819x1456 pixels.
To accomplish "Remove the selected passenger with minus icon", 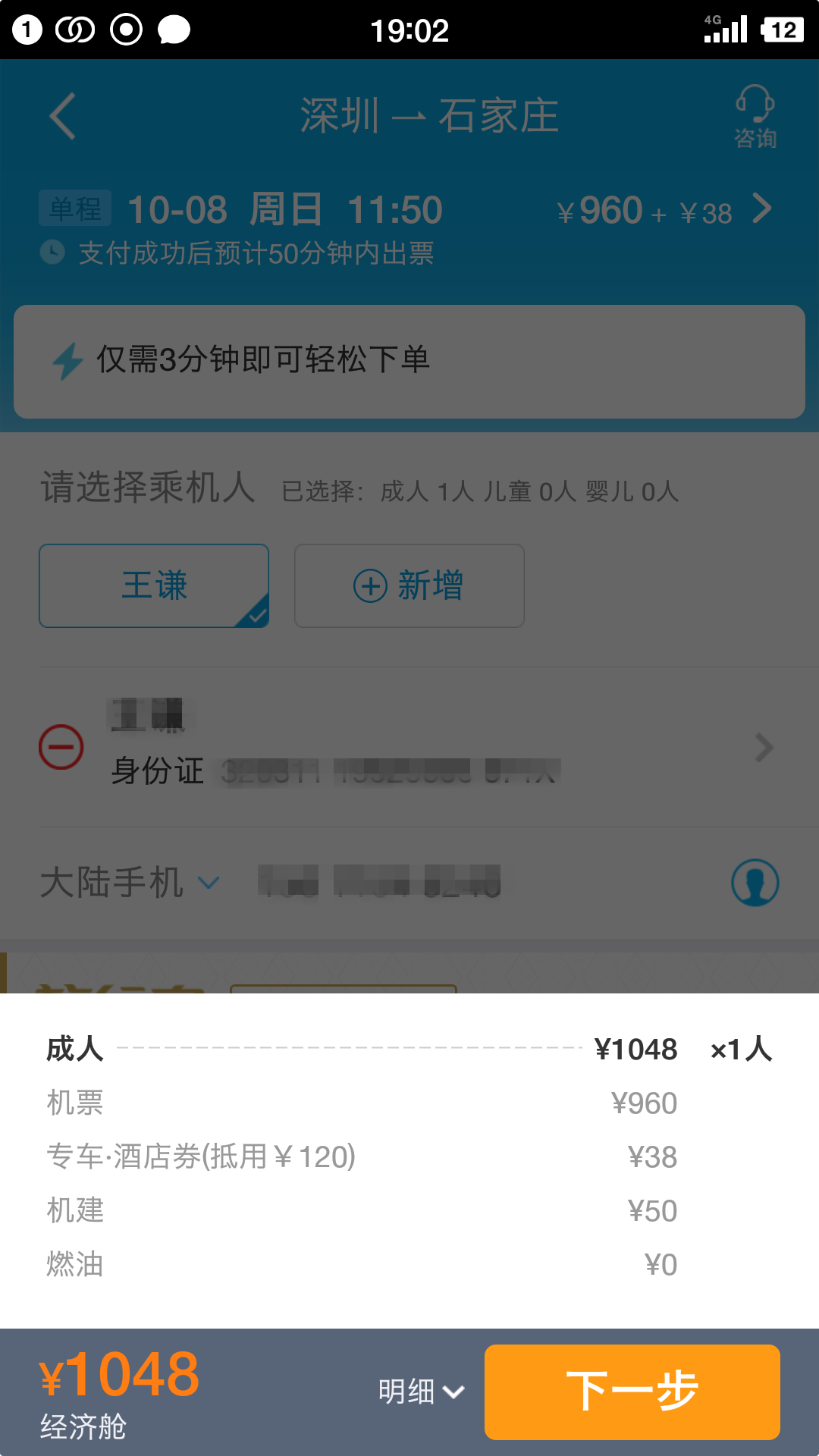I will tap(61, 747).
